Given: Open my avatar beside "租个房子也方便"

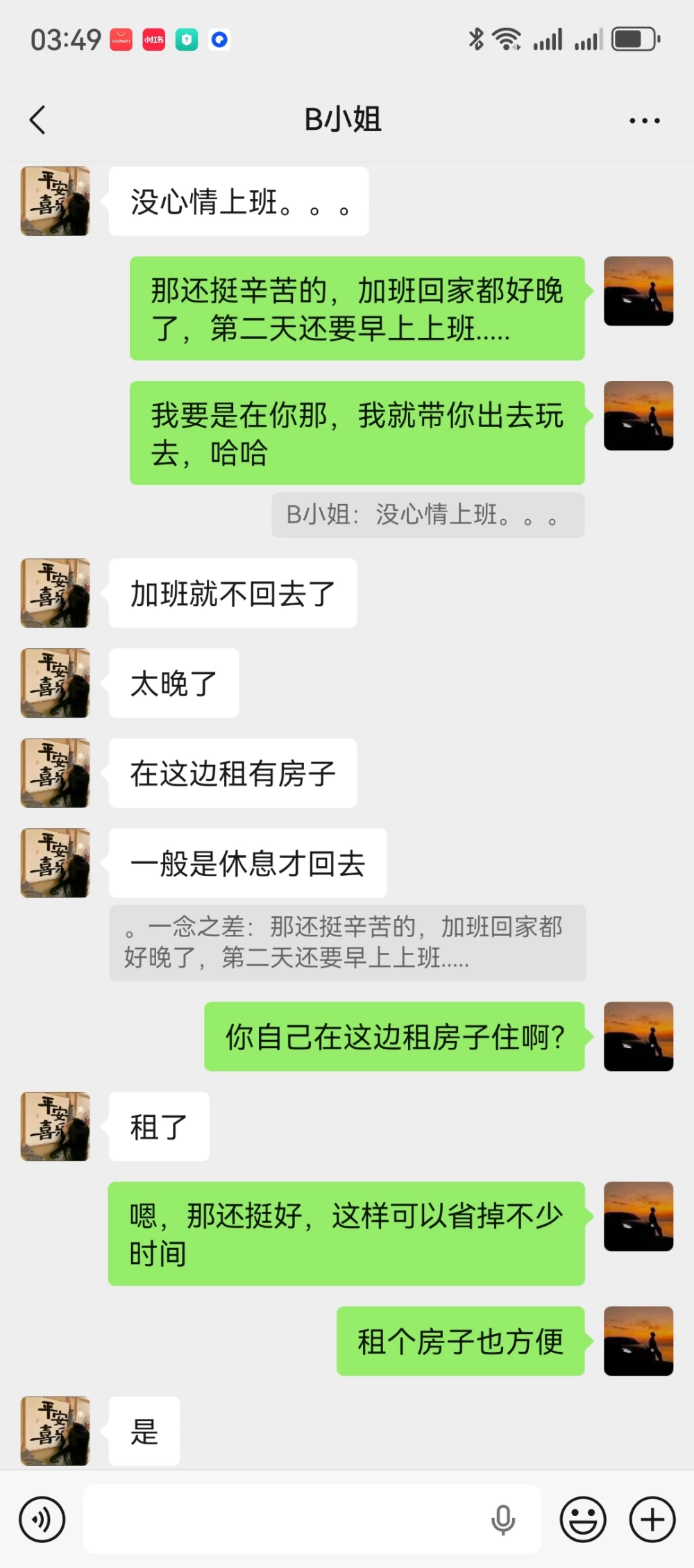Looking at the screenshot, I should [x=638, y=1341].
